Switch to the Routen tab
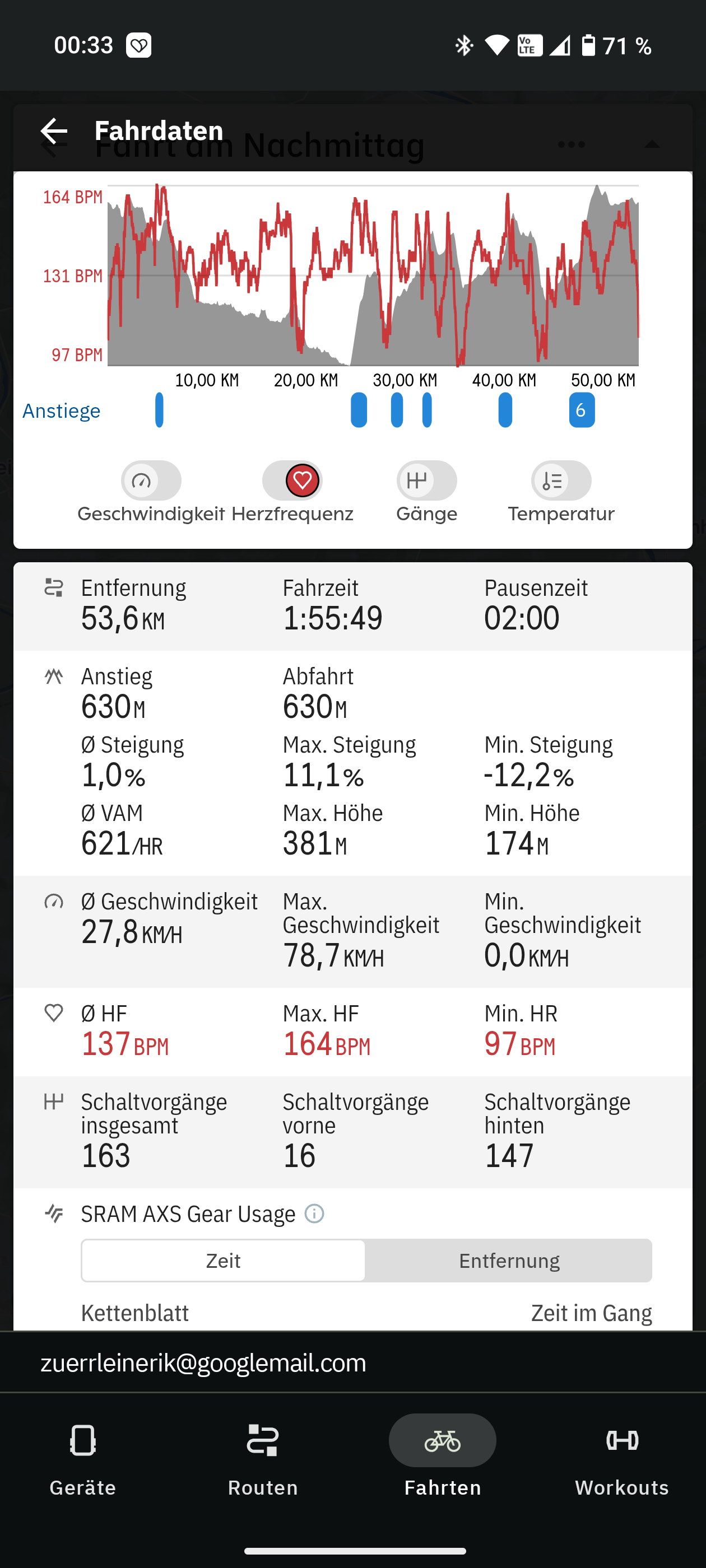 (x=263, y=1460)
